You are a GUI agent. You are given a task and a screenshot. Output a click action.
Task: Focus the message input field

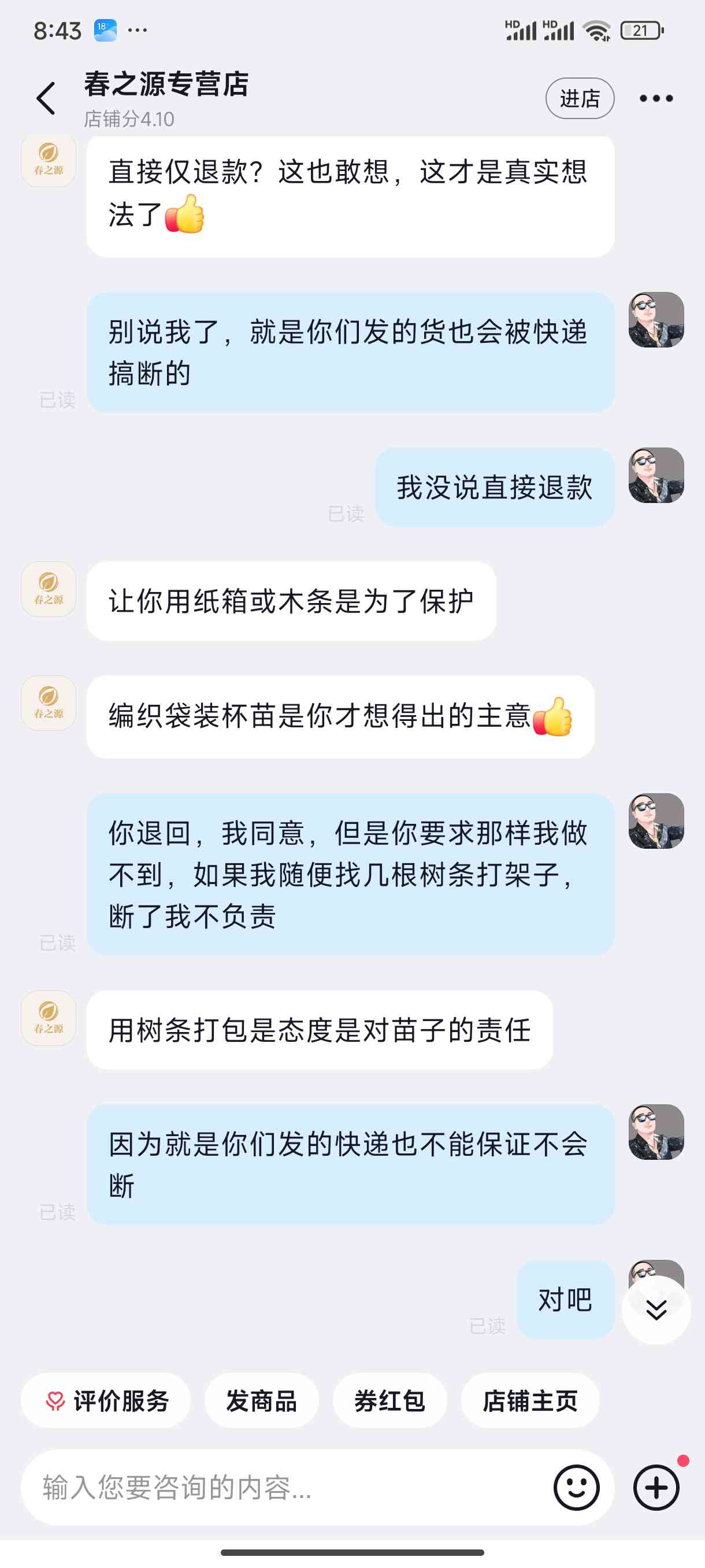[x=286, y=1488]
